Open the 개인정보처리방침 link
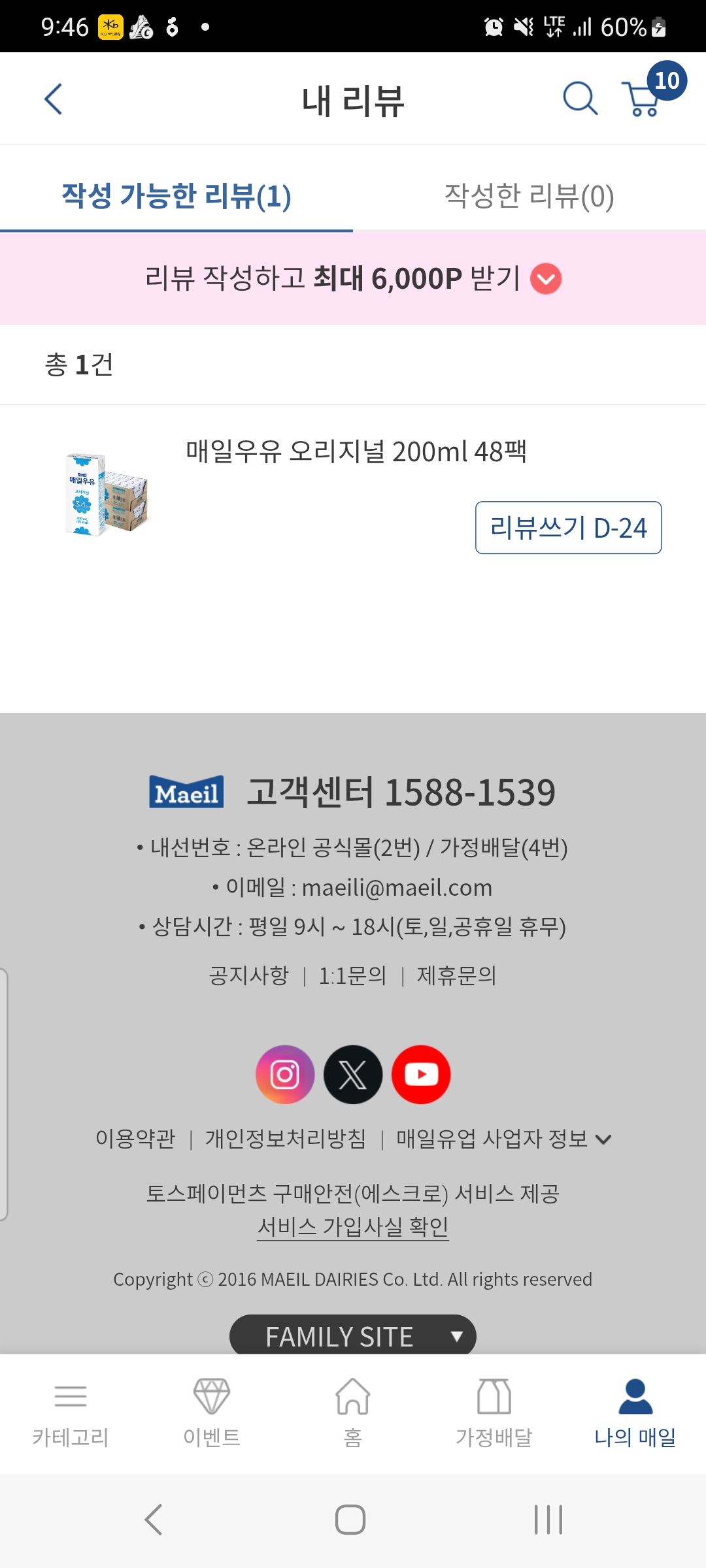This screenshot has height=1568, width=706. click(286, 1139)
